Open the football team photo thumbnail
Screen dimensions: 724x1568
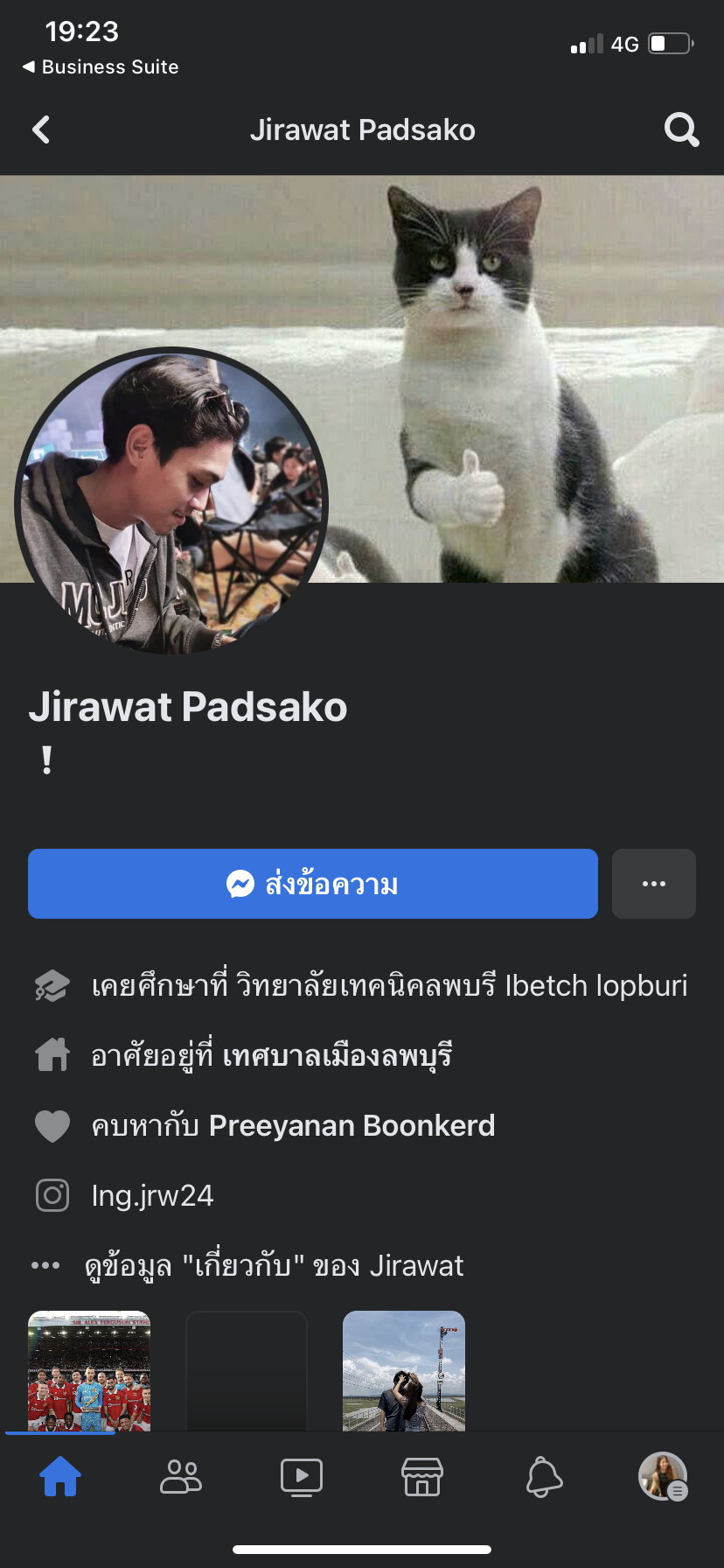point(89,1370)
